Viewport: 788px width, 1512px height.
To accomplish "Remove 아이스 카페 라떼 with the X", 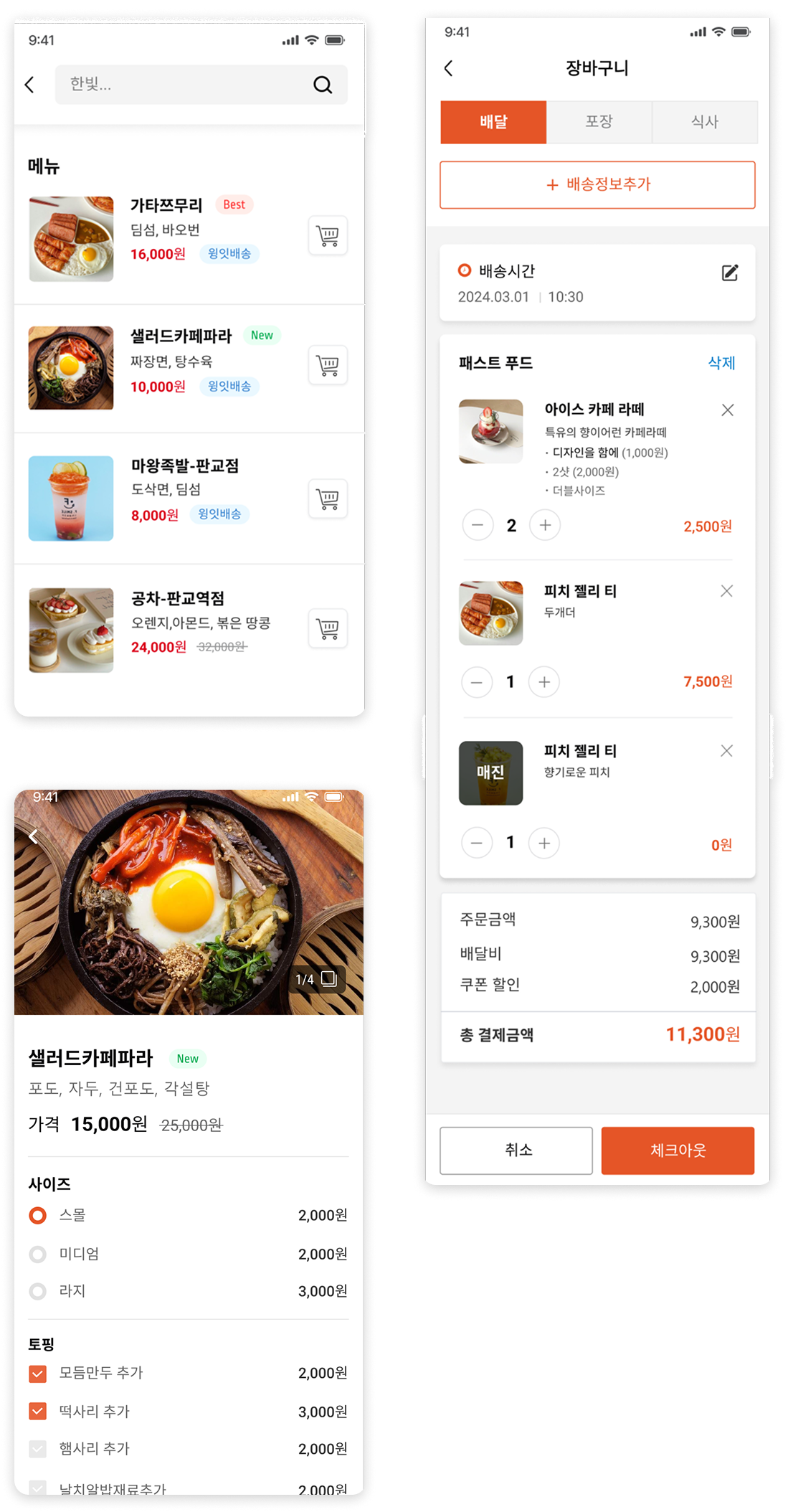I will click(728, 410).
